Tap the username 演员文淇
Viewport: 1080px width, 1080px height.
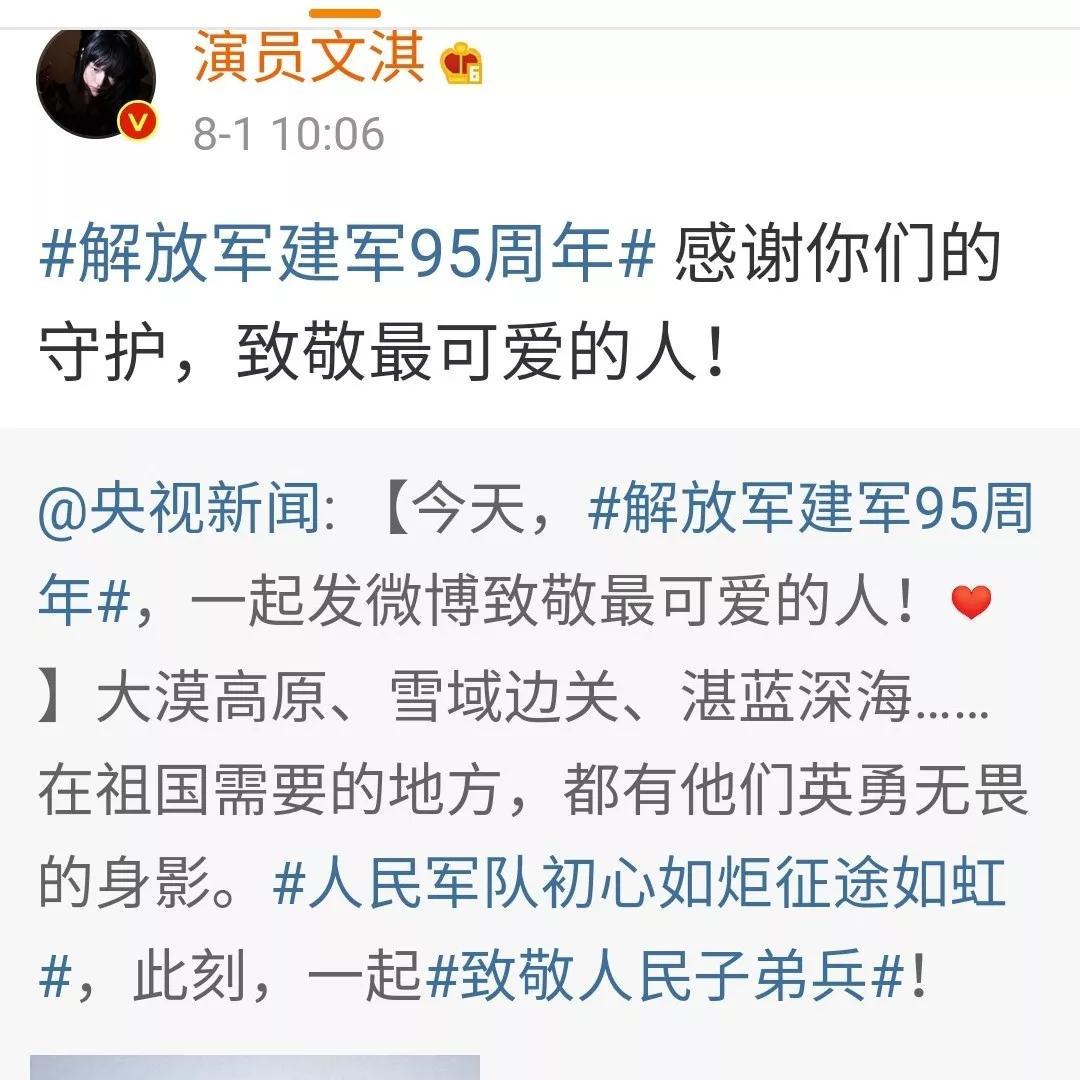pyautogui.click(x=308, y=58)
